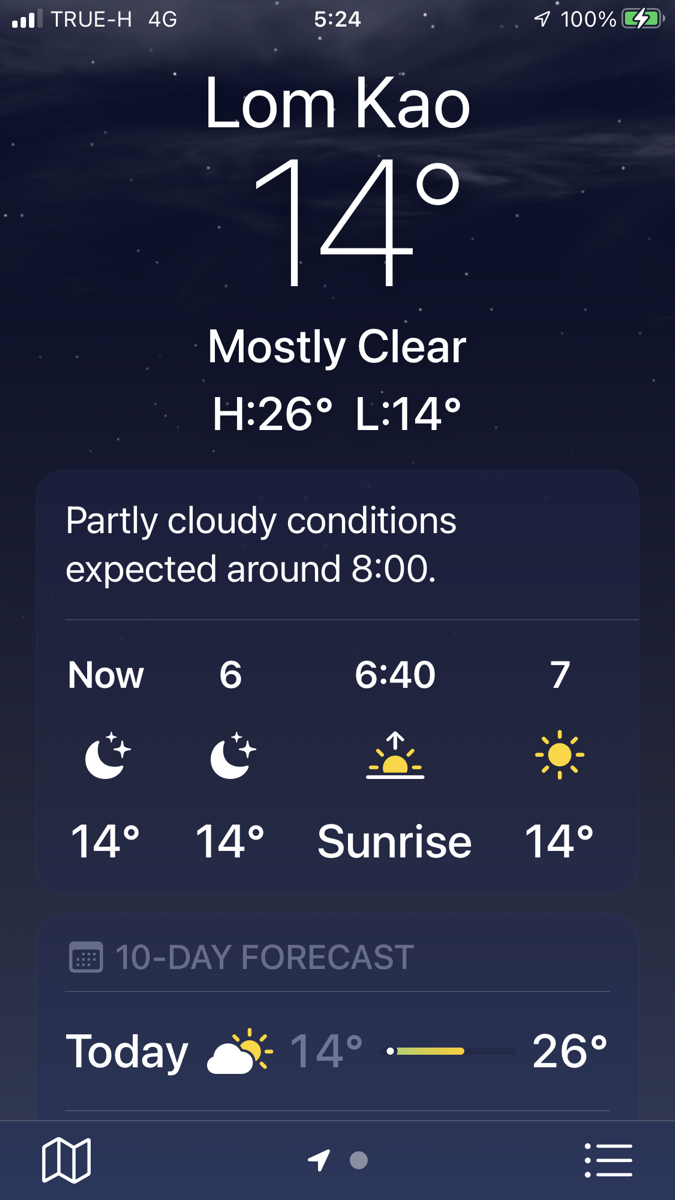The image size is (675, 1200).
Task: Select the second page indicator dot
Action: pos(359,1160)
